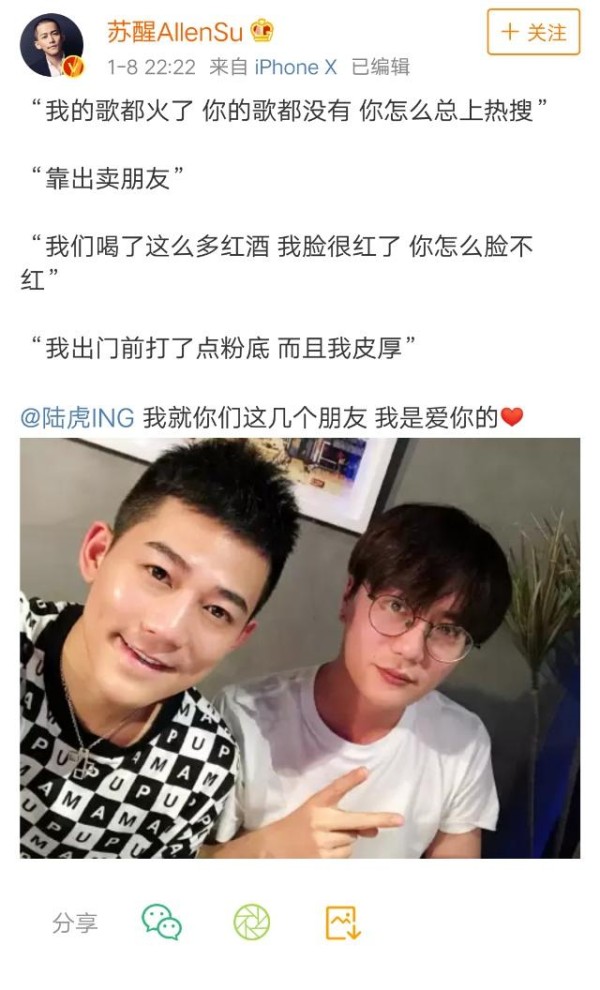Open the 苏醒AllenSu username link
600x990 pixels.
(x=175, y=32)
